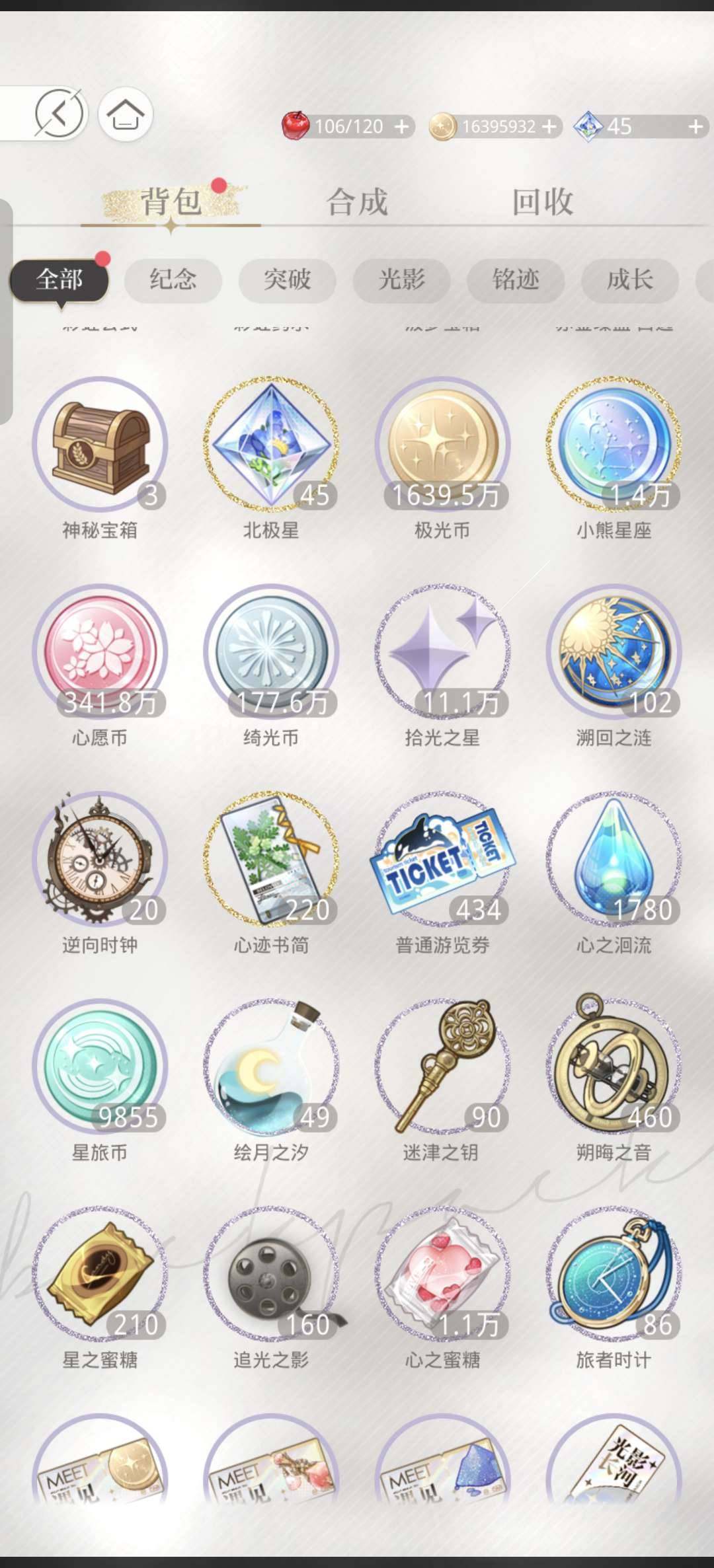The image size is (714, 1568).
Task: Select the 迷津之钥 key item
Action: [442, 1066]
